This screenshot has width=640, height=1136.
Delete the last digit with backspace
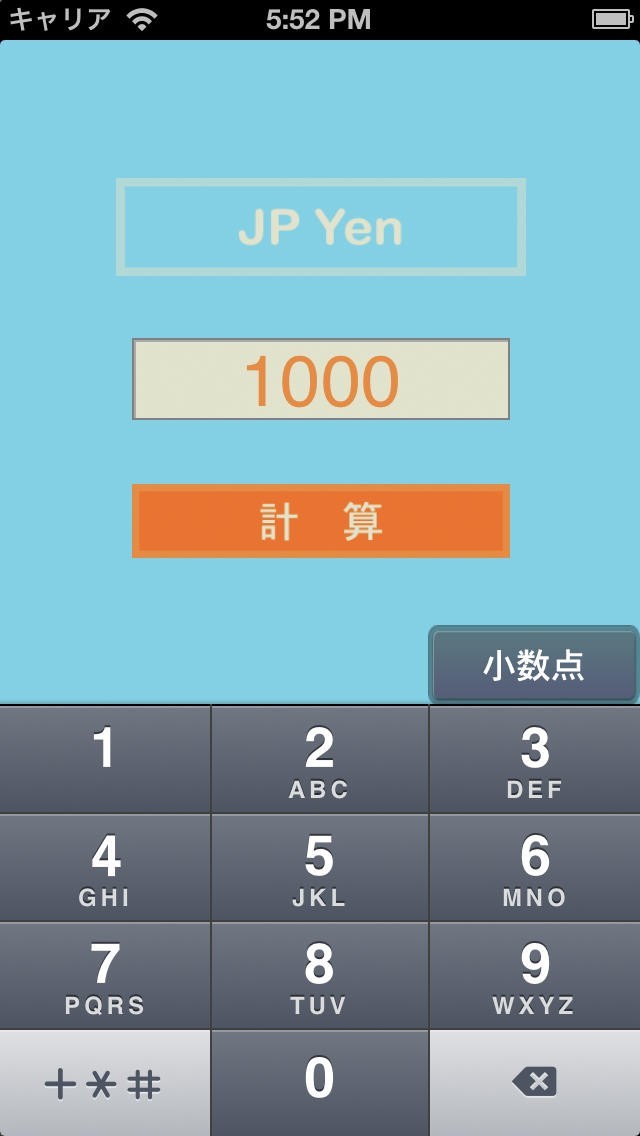click(535, 1082)
